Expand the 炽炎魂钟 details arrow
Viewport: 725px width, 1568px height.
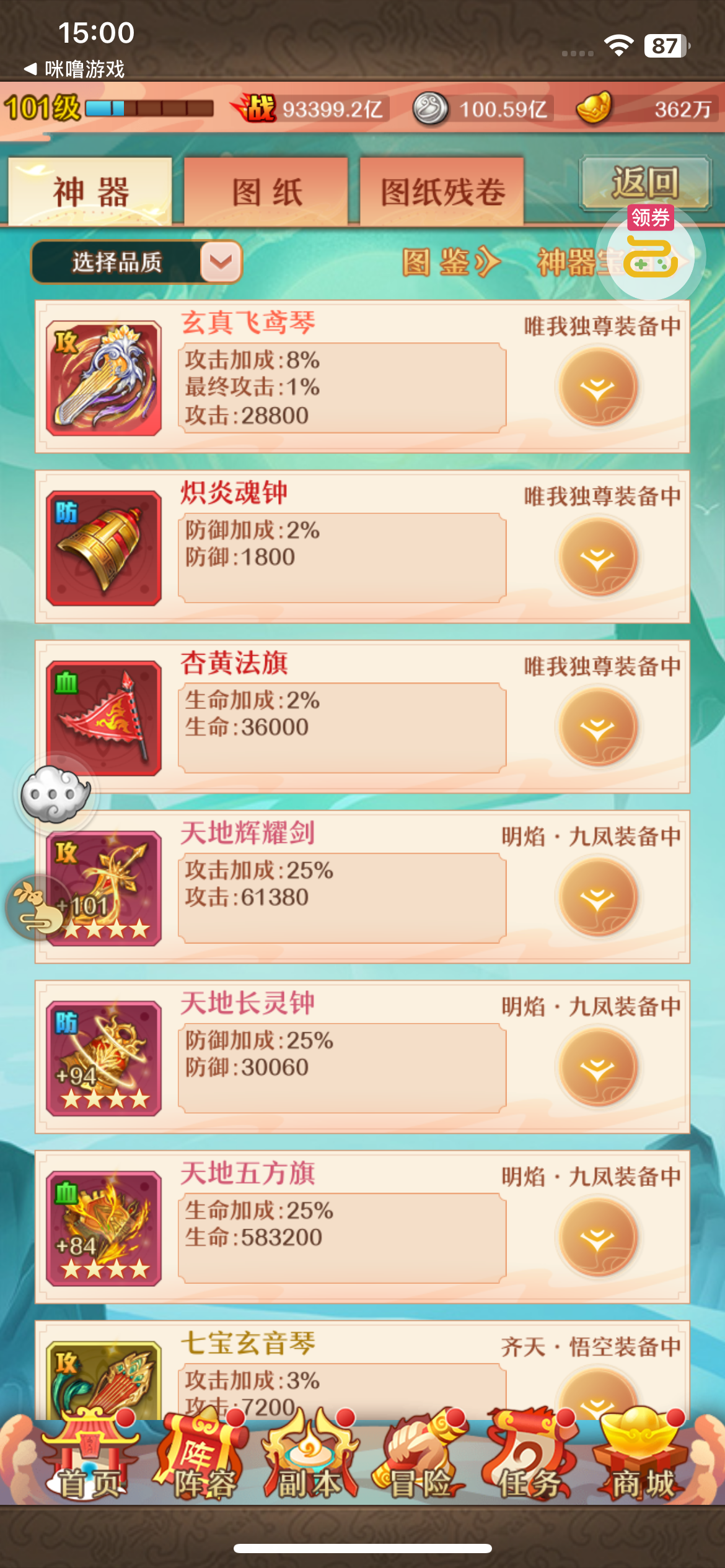(x=598, y=557)
